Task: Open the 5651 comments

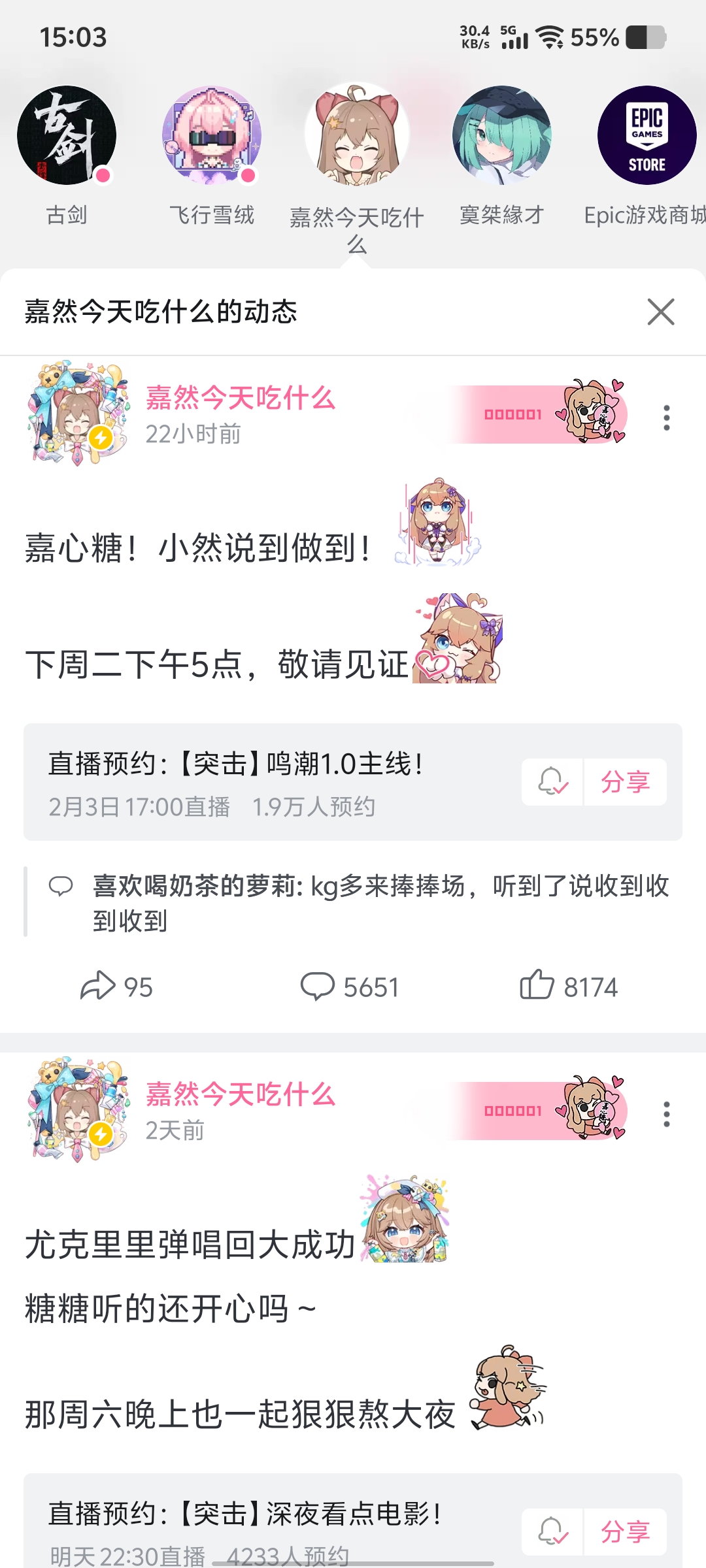Action: 350,987
